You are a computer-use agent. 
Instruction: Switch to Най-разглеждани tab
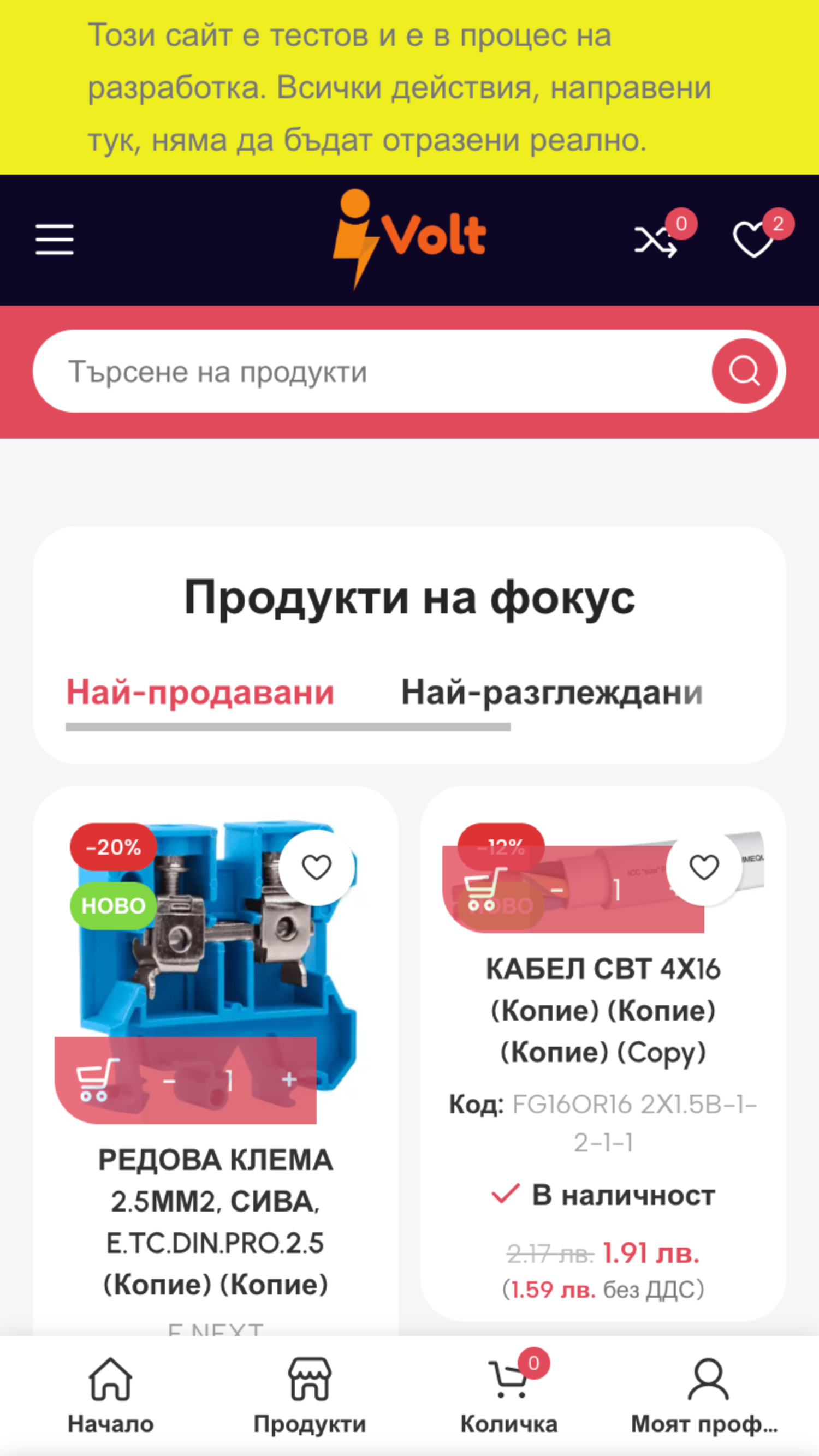click(551, 692)
